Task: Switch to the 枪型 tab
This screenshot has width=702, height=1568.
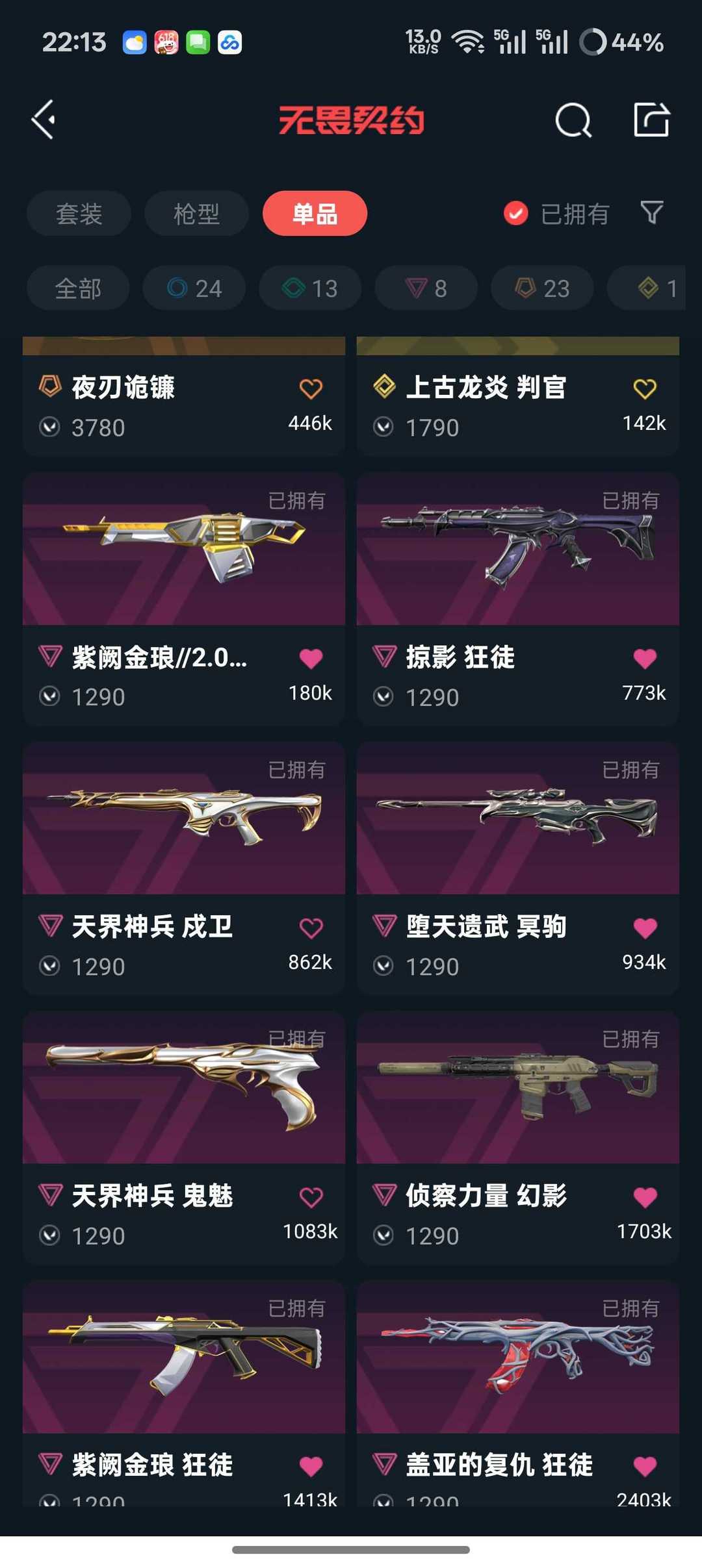Action: (196, 214)
